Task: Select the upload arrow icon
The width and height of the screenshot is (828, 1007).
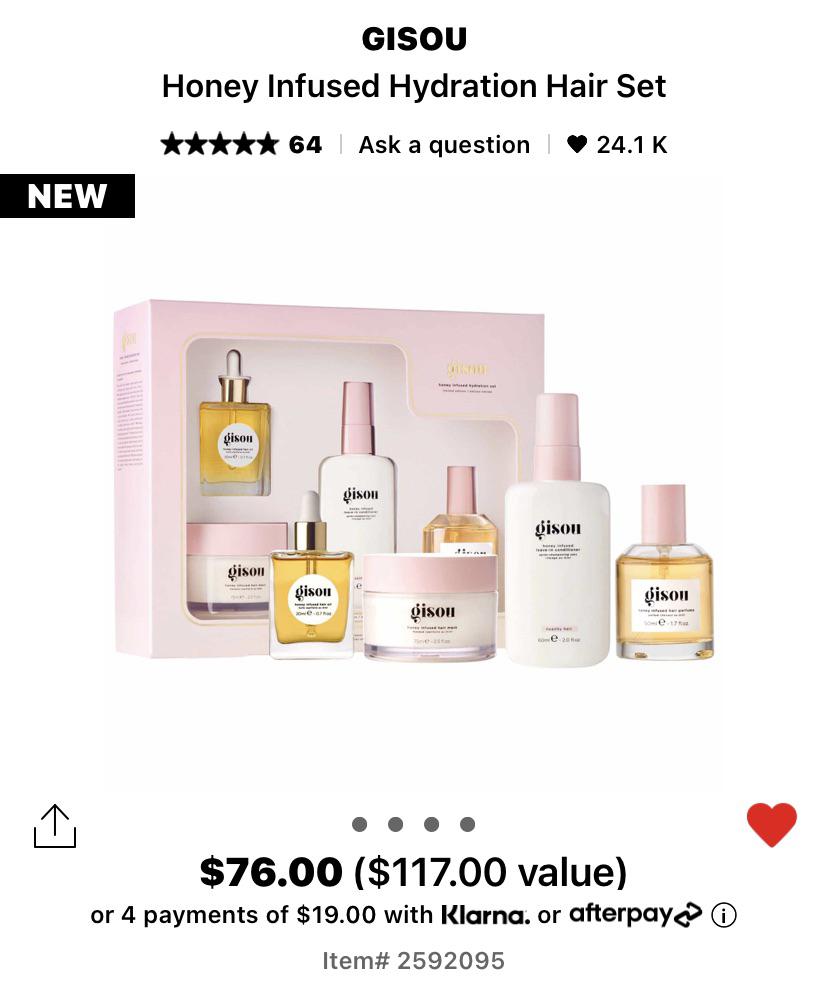Action: point(55,824)
